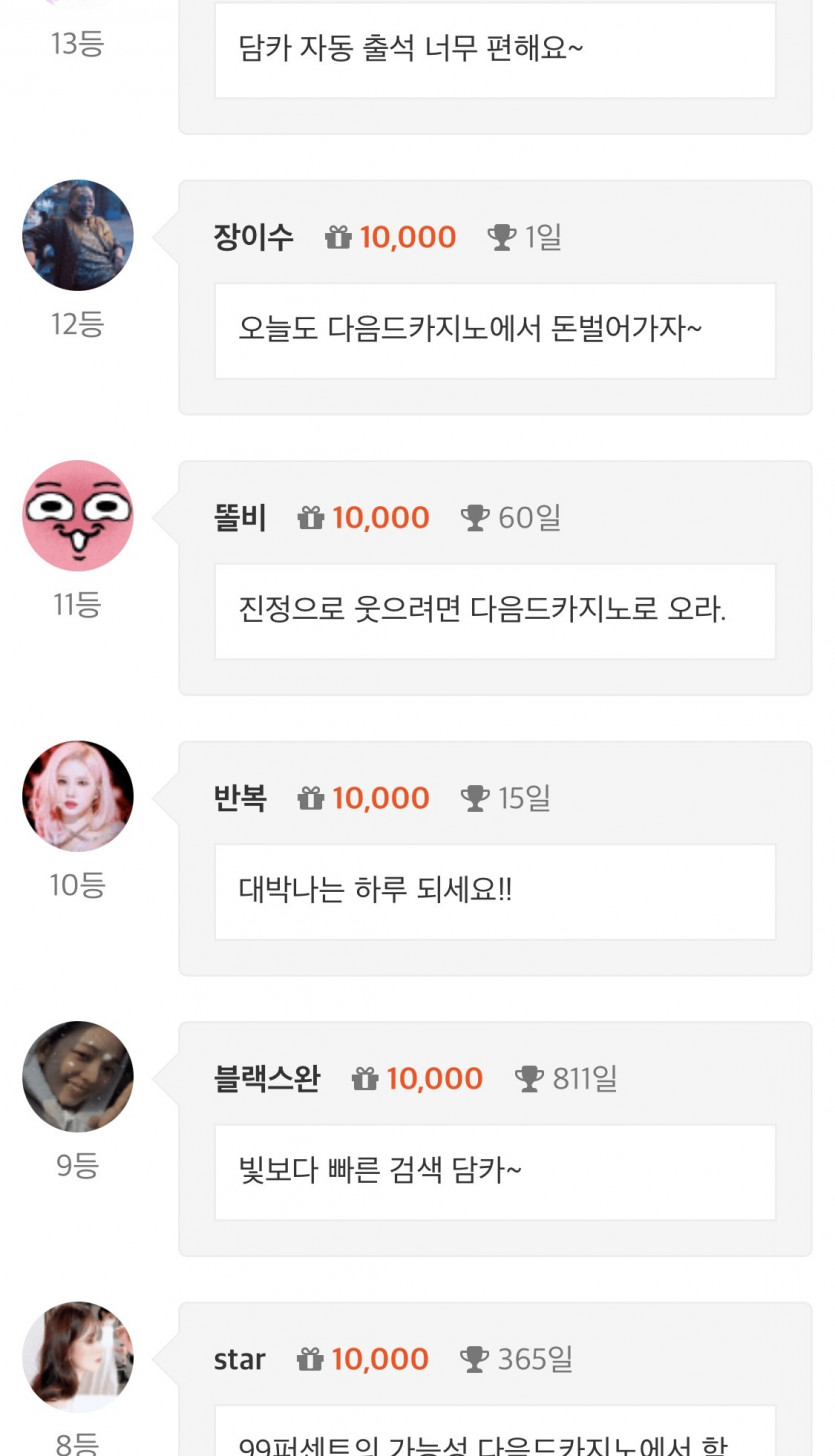This screenshot has height=1456, width=835.
Task: Select the comment bubble saying 대박나는 하루 되세요!!
Action: click(x=495, y=891)
